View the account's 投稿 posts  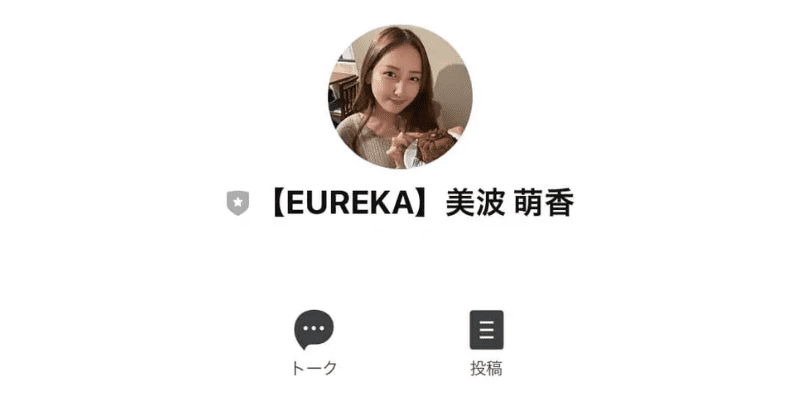pos(487,332)
